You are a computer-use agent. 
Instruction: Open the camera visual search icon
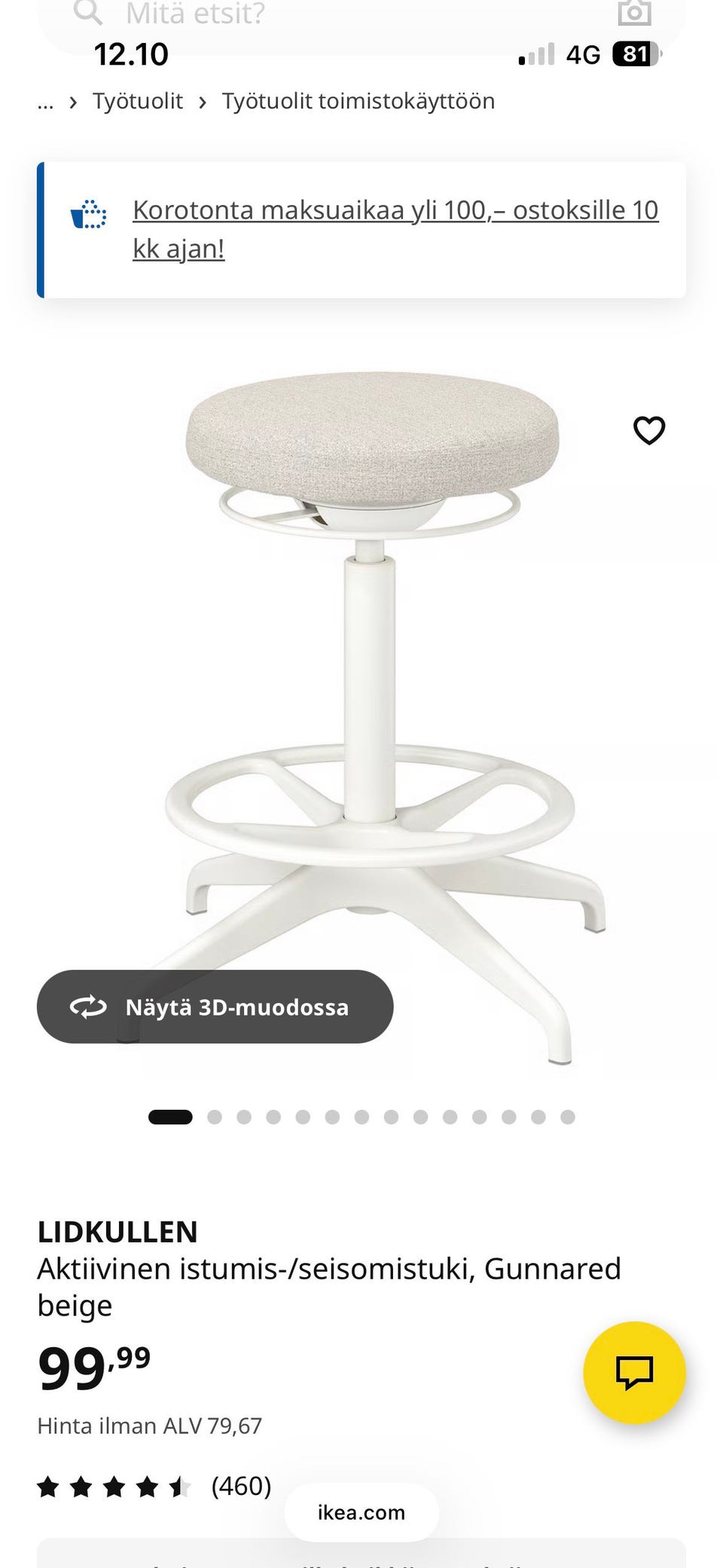633,12
